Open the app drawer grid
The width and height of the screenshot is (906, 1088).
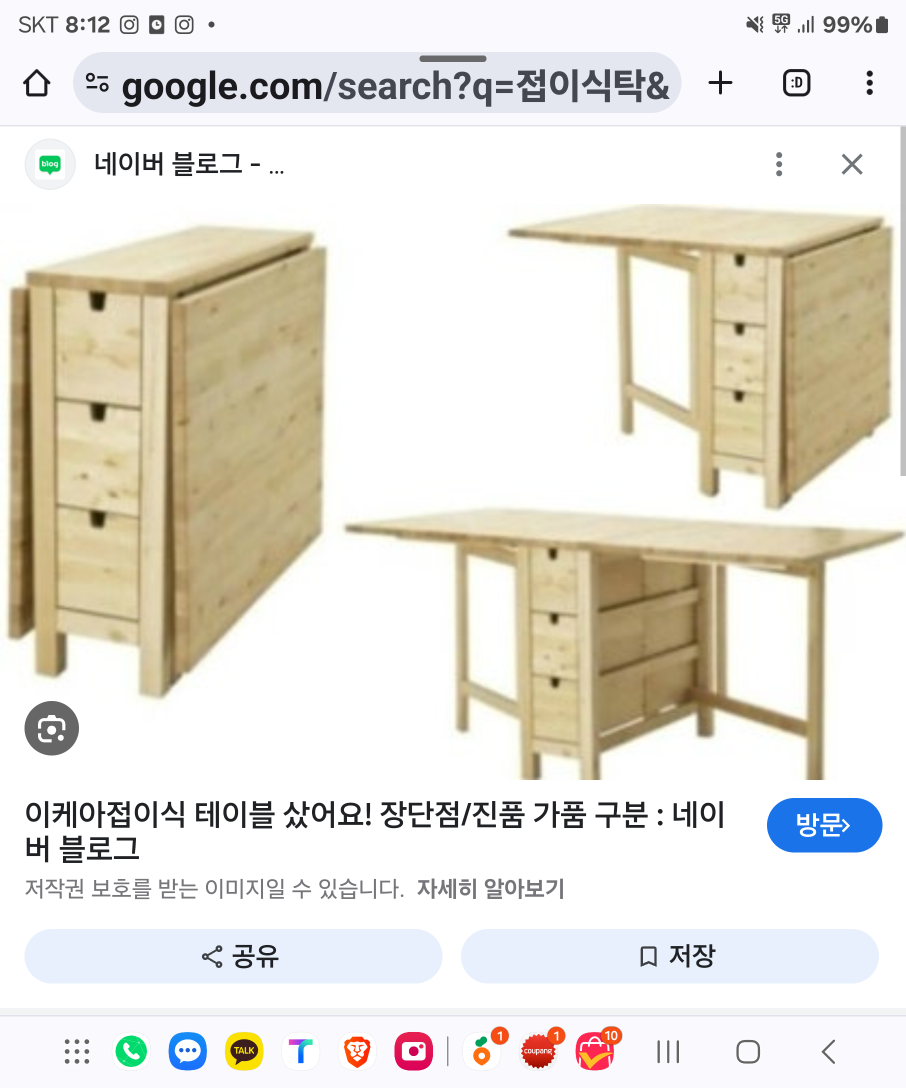point(77,1051)
